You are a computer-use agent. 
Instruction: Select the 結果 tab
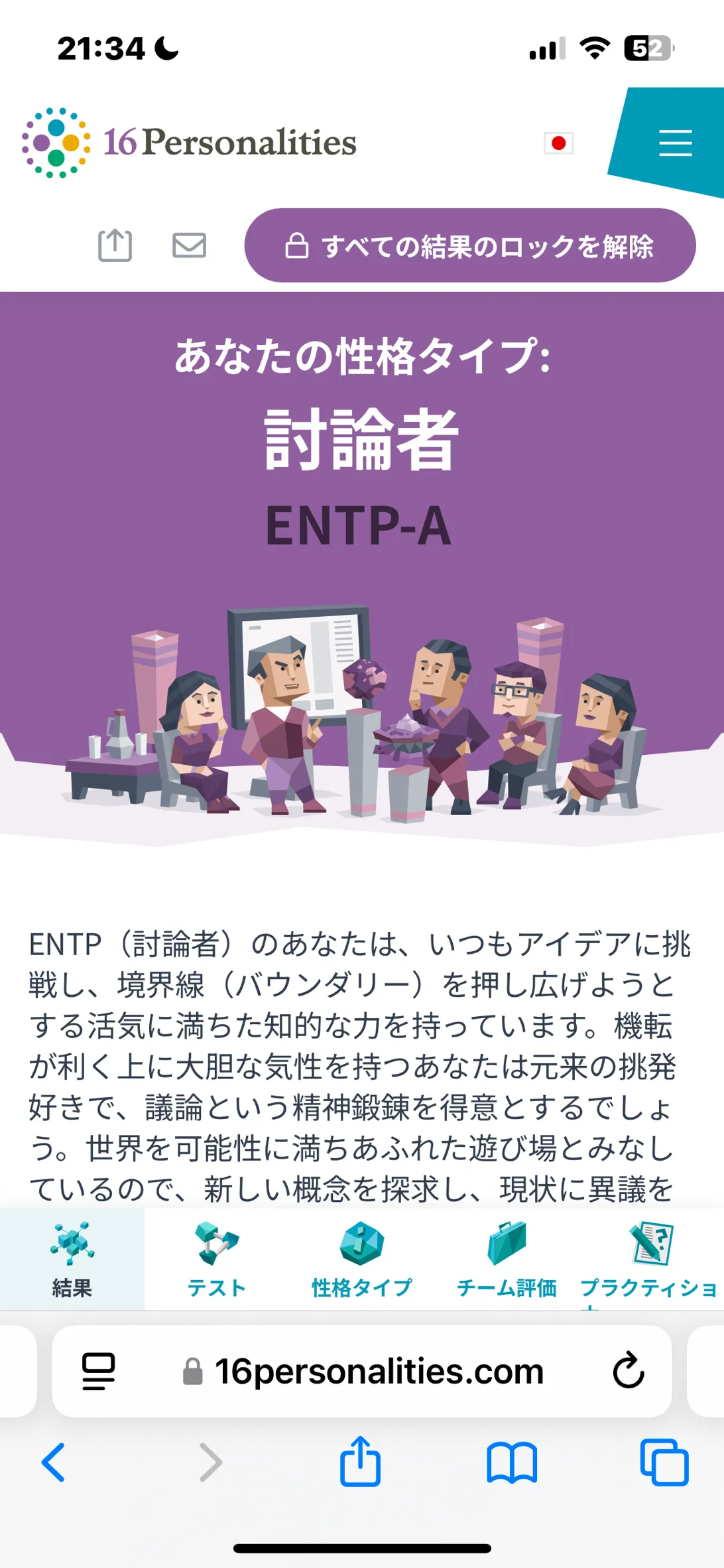click(72, 1259)
